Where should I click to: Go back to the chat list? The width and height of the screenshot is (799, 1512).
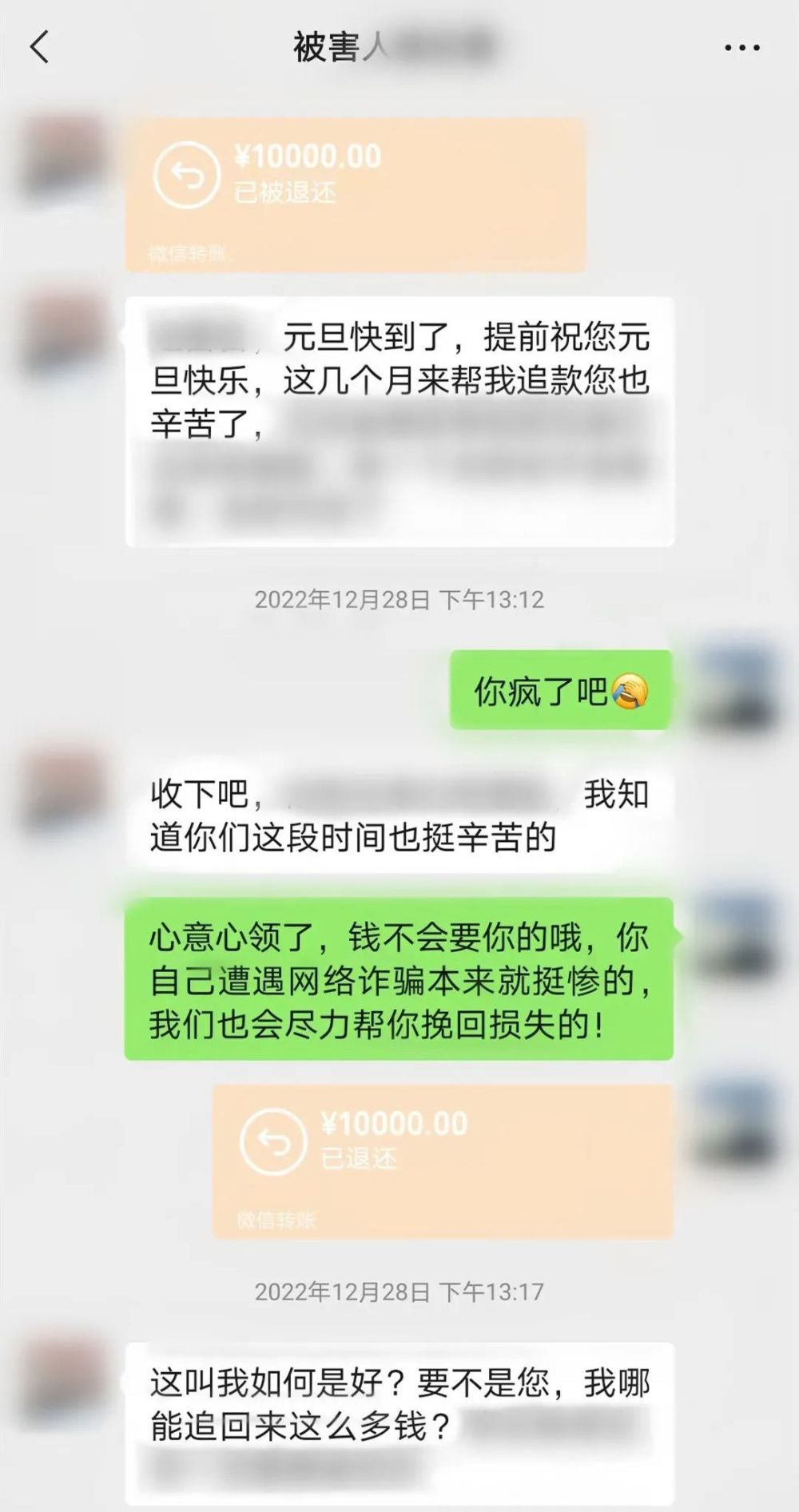[x=40, y=47]
